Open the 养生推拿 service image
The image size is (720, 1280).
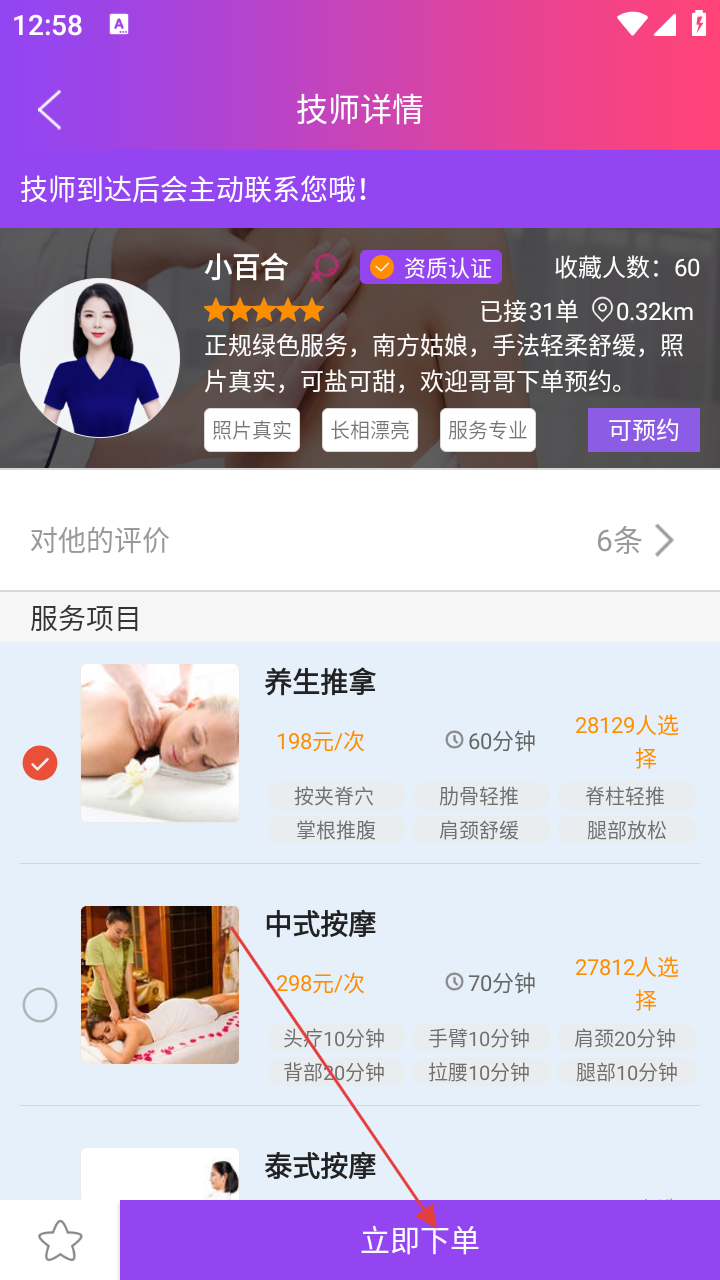[x=160, y=743]
